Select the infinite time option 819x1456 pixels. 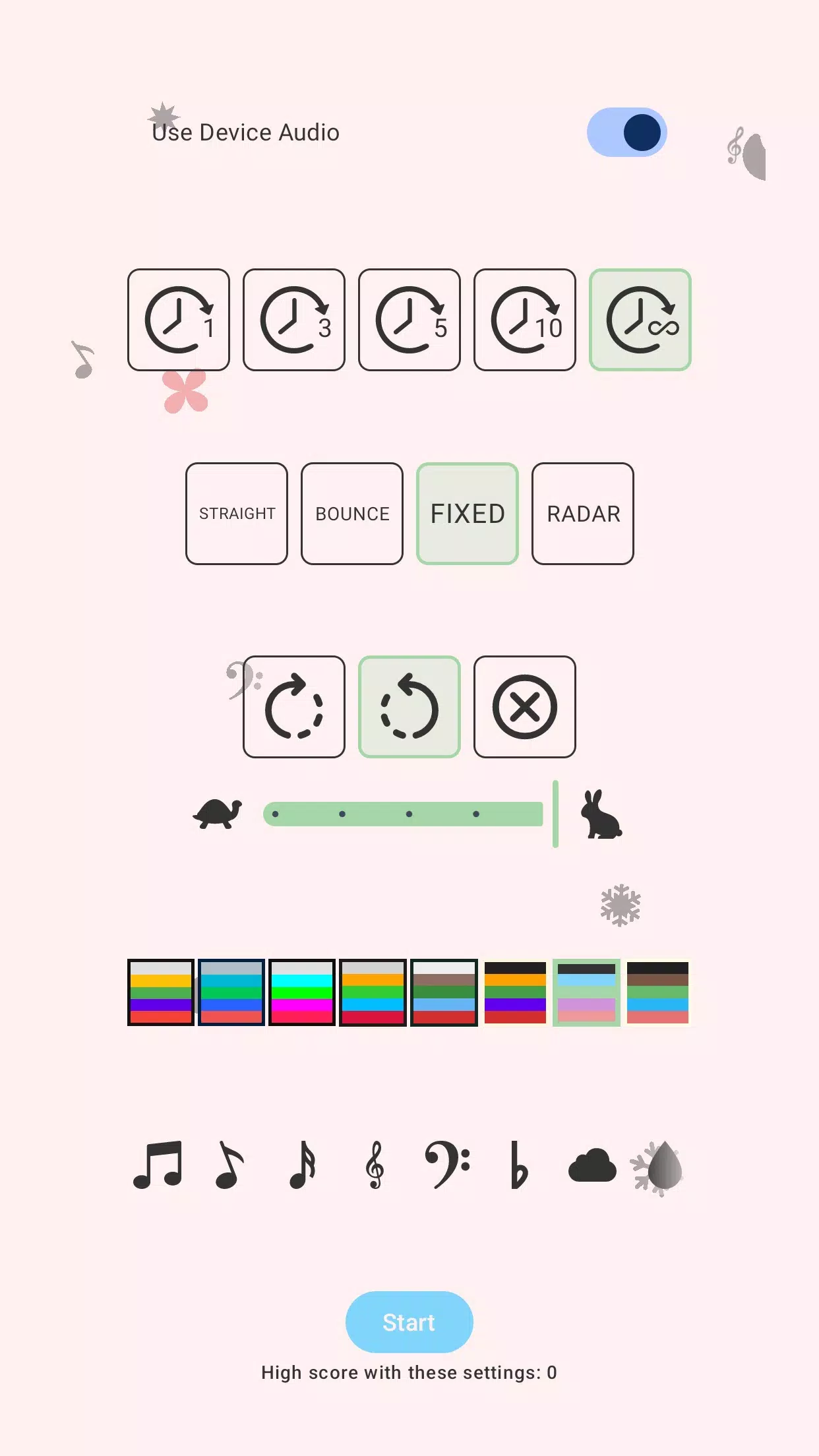tap(640, 320)
